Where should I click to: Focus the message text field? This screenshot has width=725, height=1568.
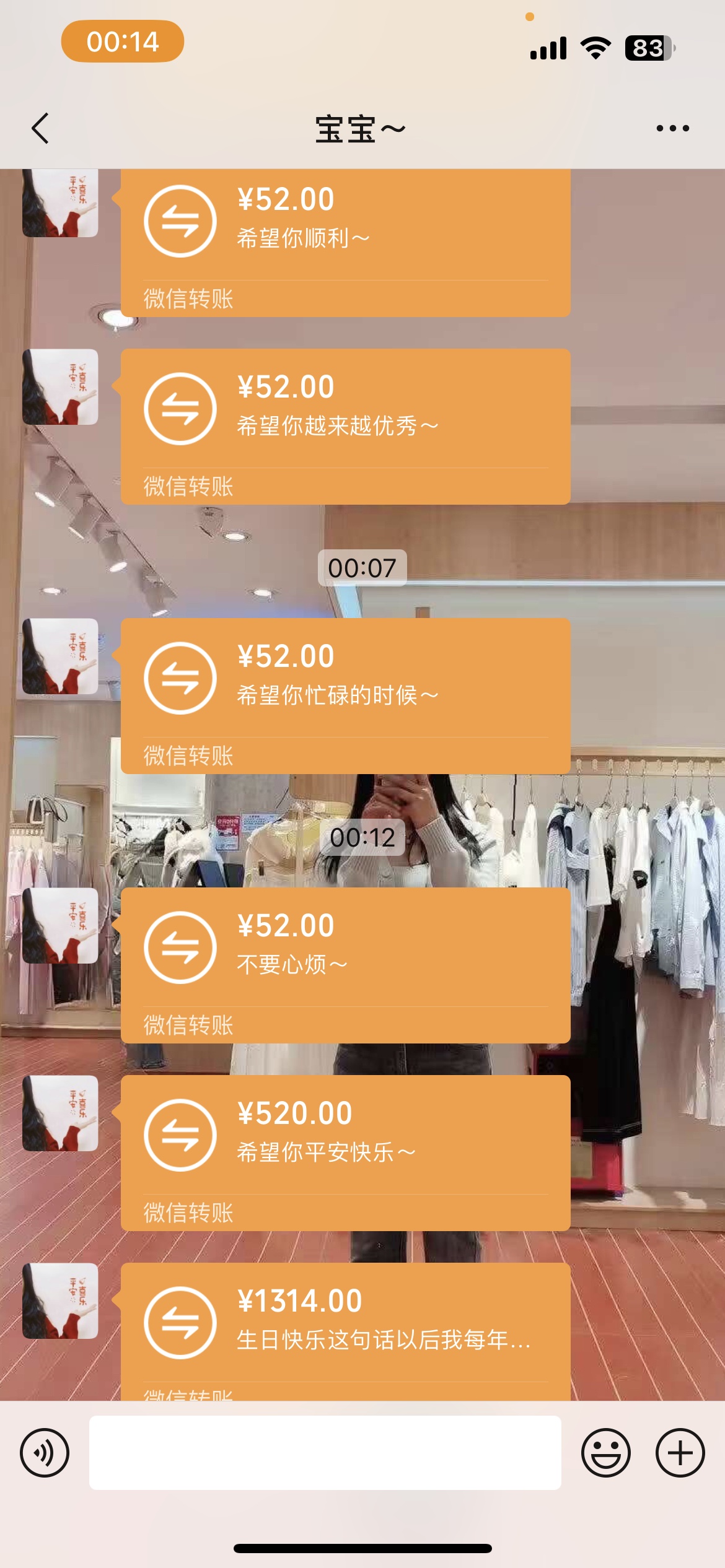coord(325,1453)
